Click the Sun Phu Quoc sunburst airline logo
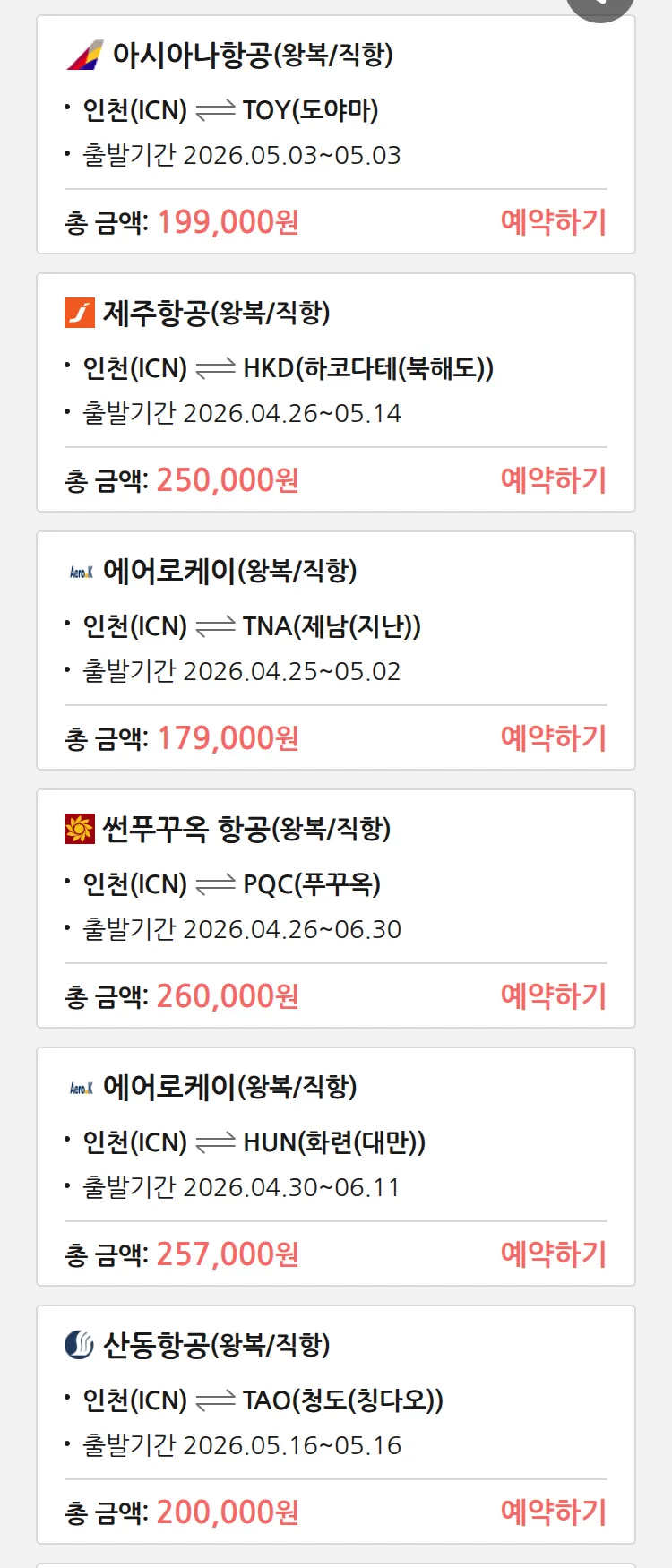 (x=82, y=828)
